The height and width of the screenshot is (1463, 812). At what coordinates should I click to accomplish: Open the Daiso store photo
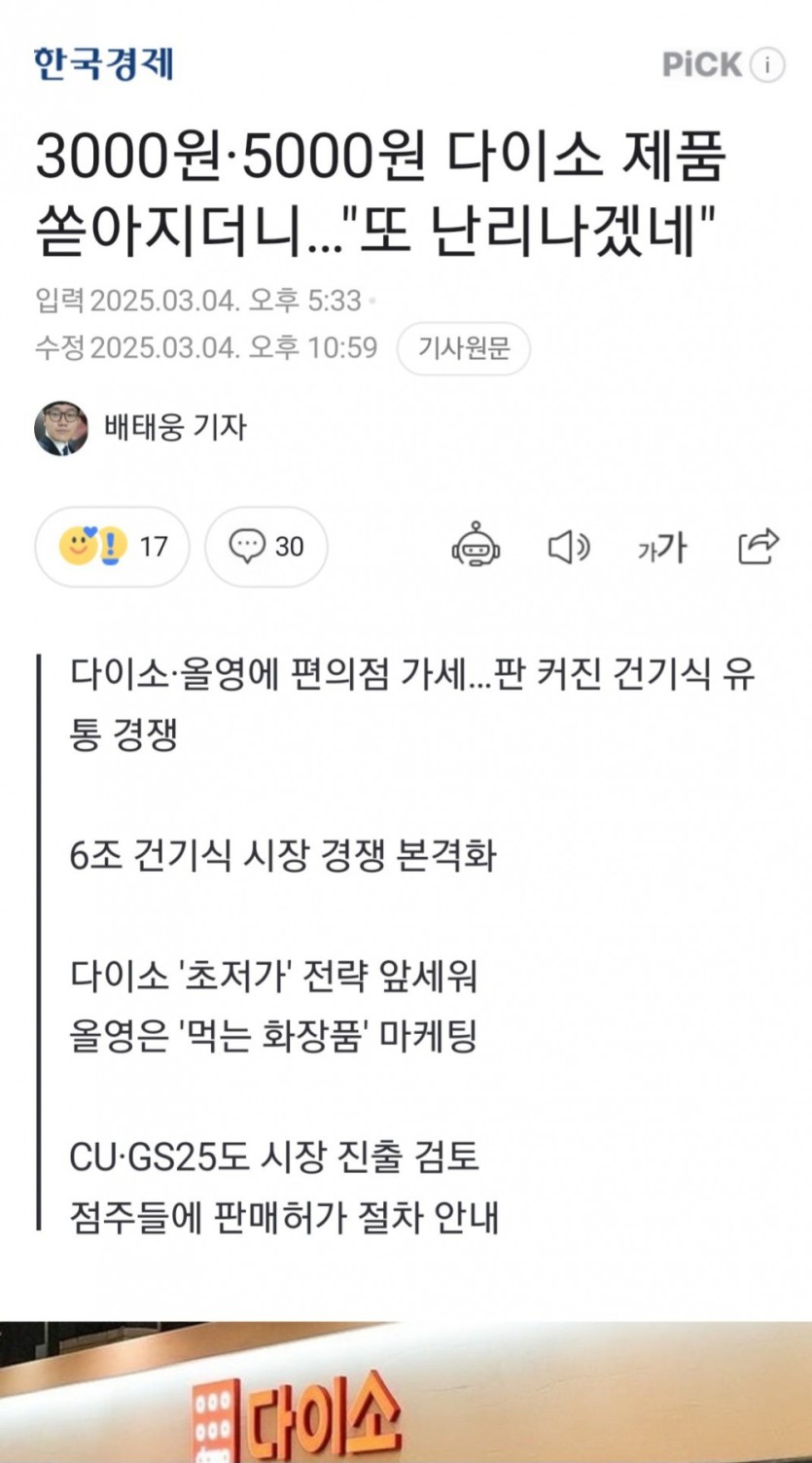(x=406, y=1392)
